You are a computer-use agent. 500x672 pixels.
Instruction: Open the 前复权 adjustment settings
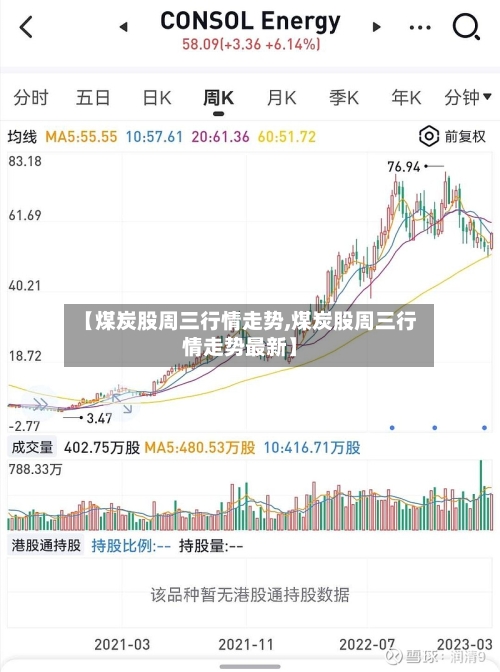452,137
